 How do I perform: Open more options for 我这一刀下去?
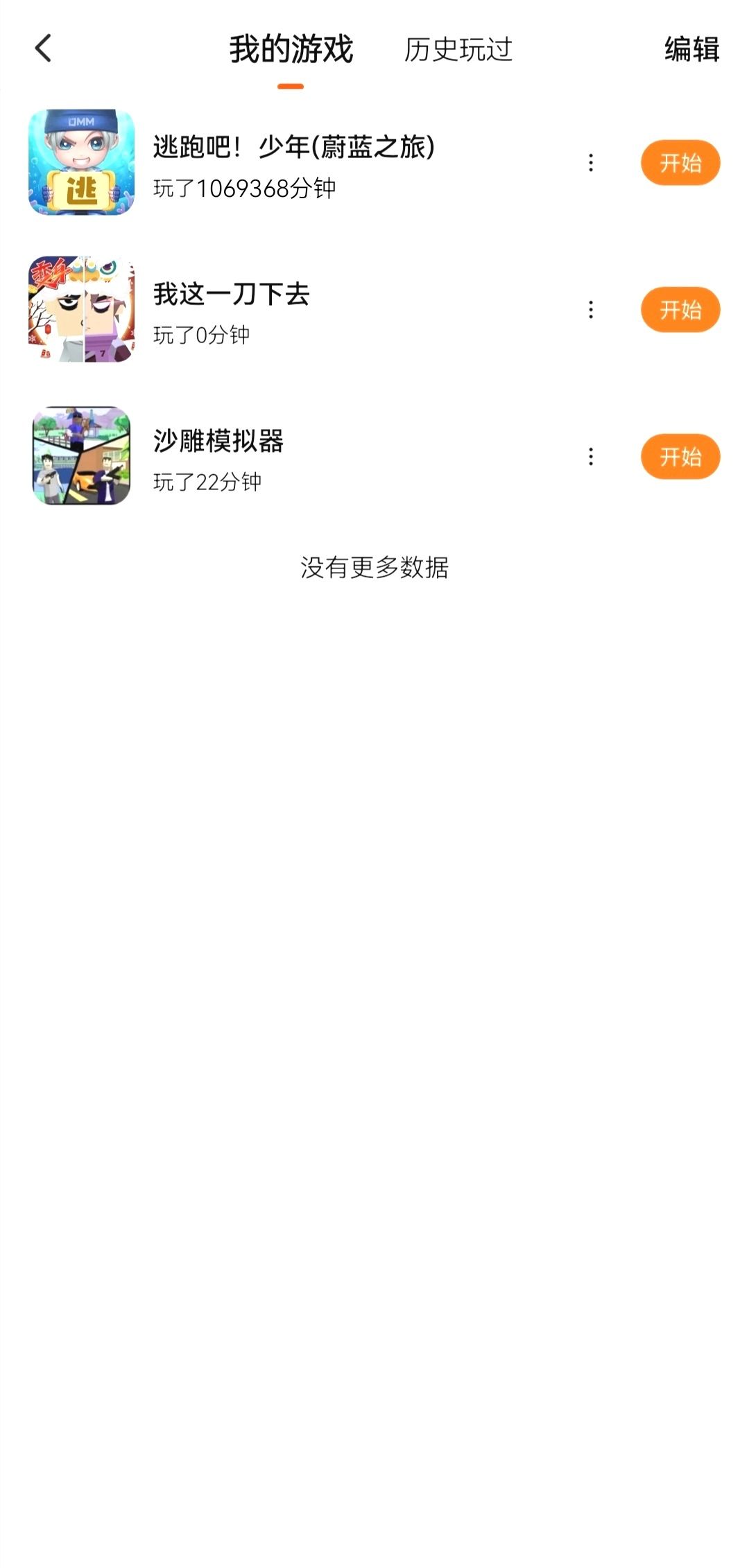pyautogui.click(x=591, y=310)
